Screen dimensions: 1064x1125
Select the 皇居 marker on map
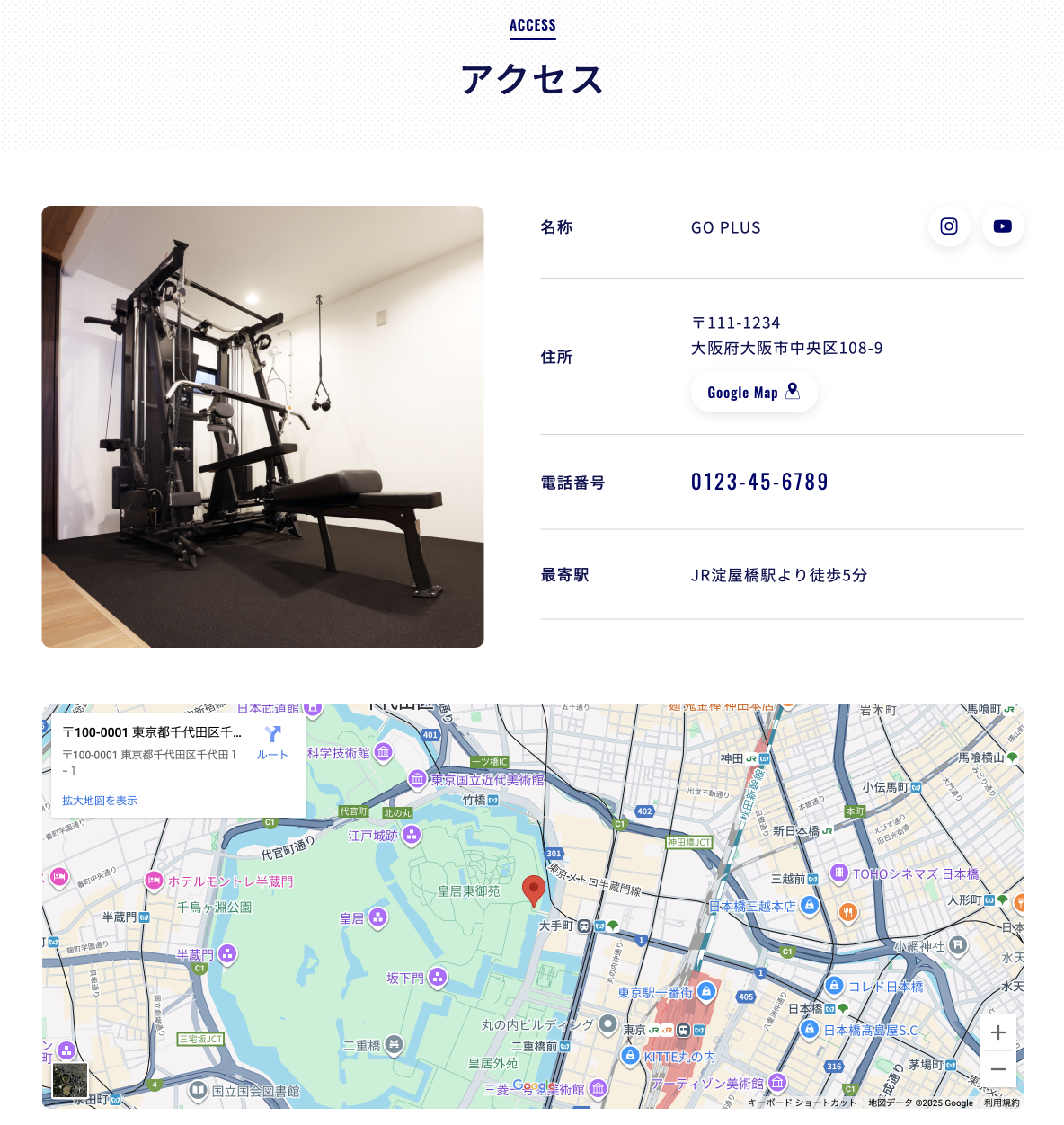(377, 917)
